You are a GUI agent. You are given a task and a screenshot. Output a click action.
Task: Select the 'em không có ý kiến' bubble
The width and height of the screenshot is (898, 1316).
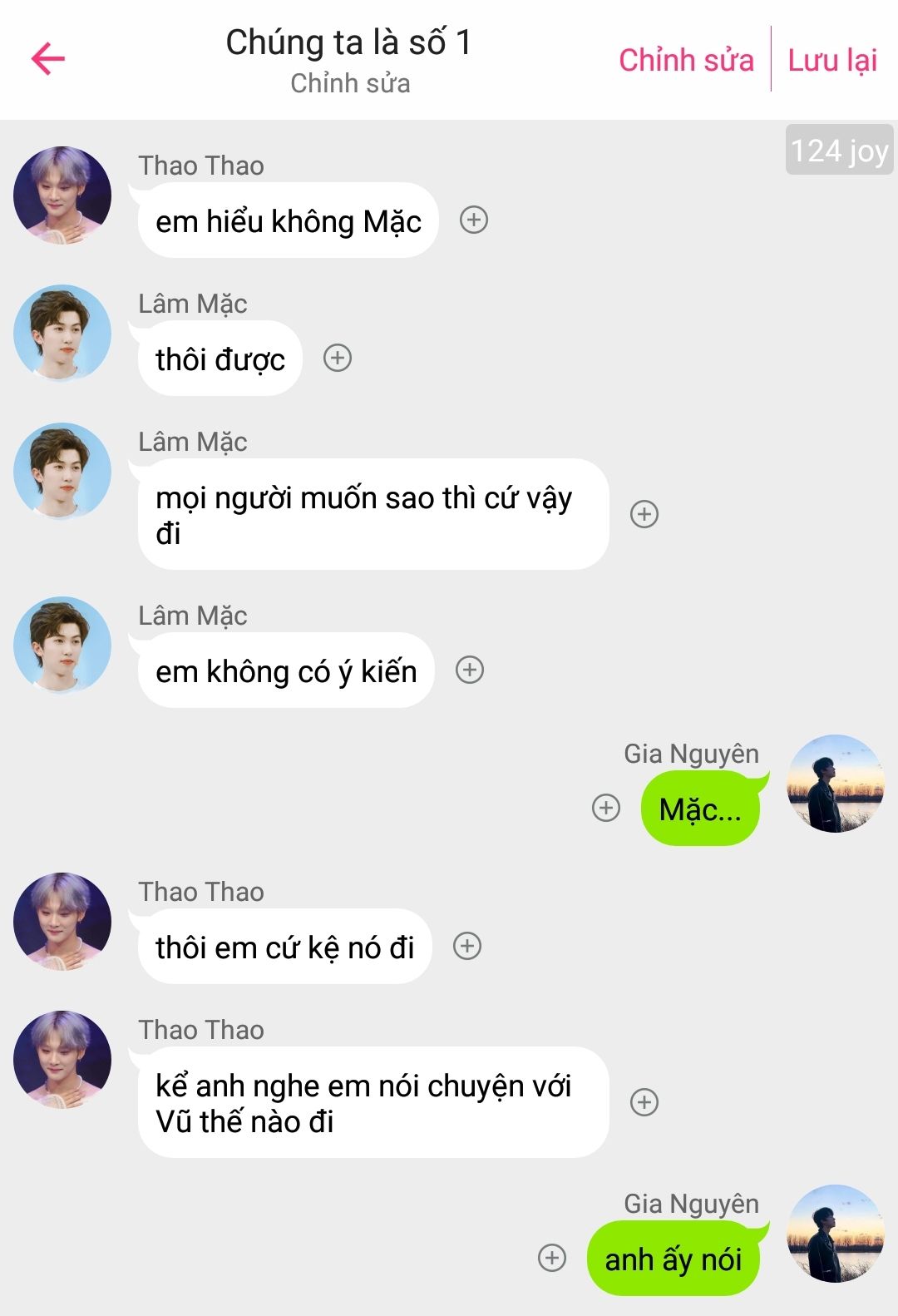[x=286, y=671]
